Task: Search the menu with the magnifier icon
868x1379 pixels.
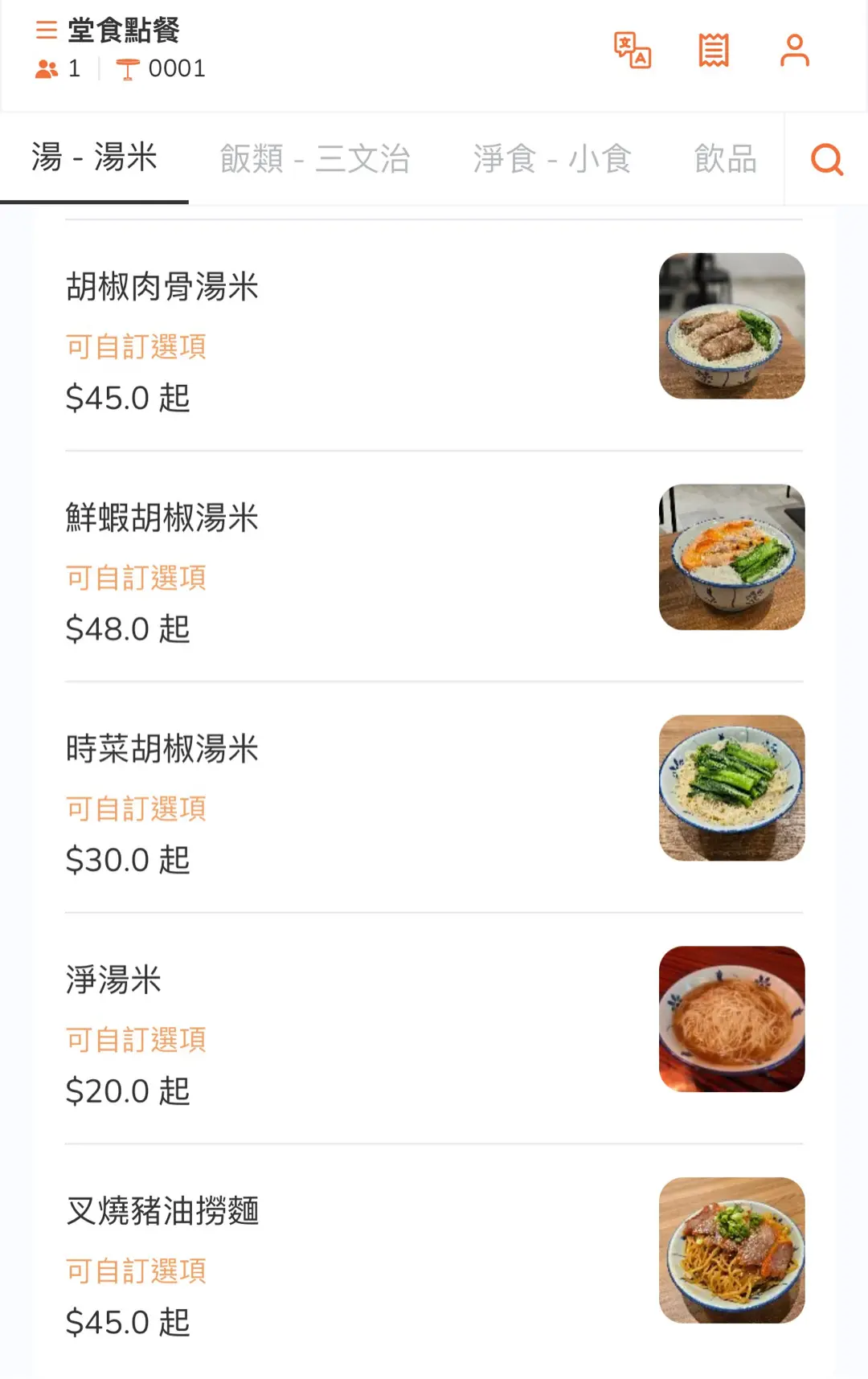Action: point(826,159)
